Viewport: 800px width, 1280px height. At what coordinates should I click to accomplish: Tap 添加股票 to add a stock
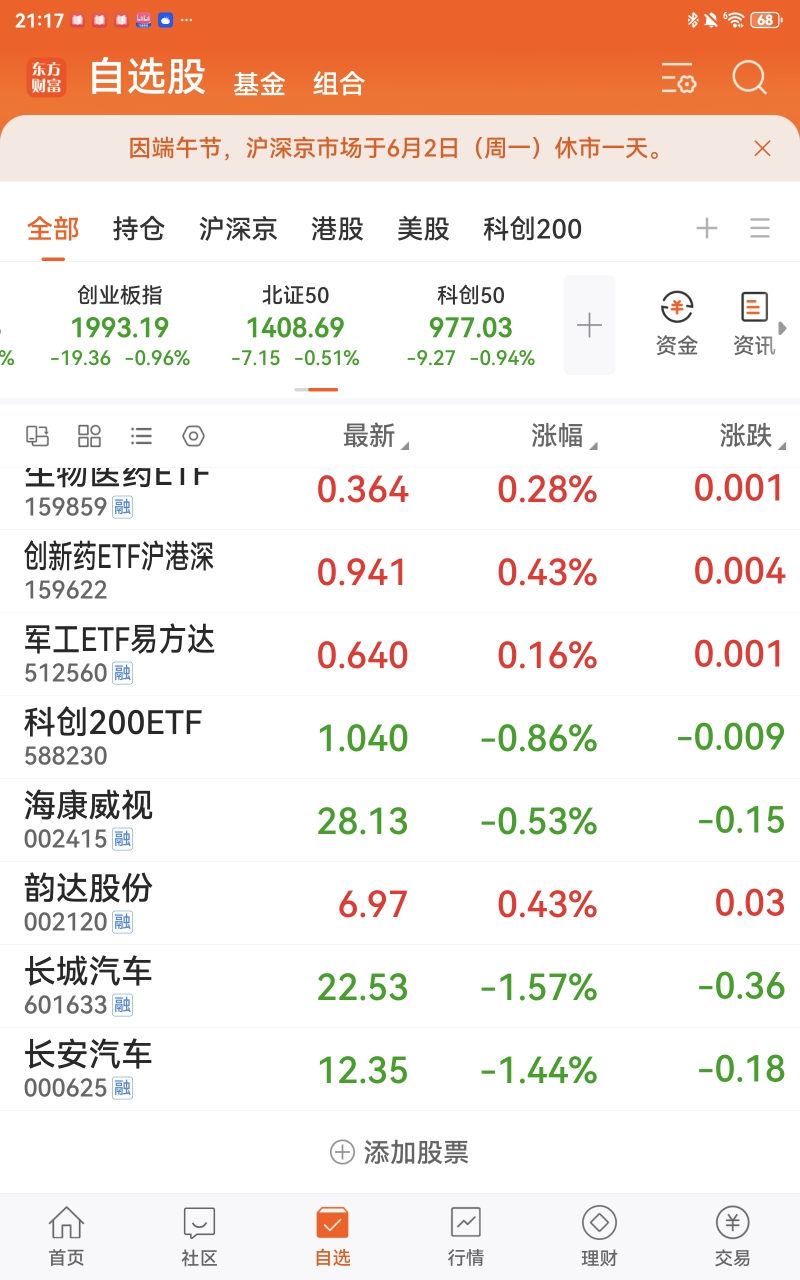(399, 1152)
